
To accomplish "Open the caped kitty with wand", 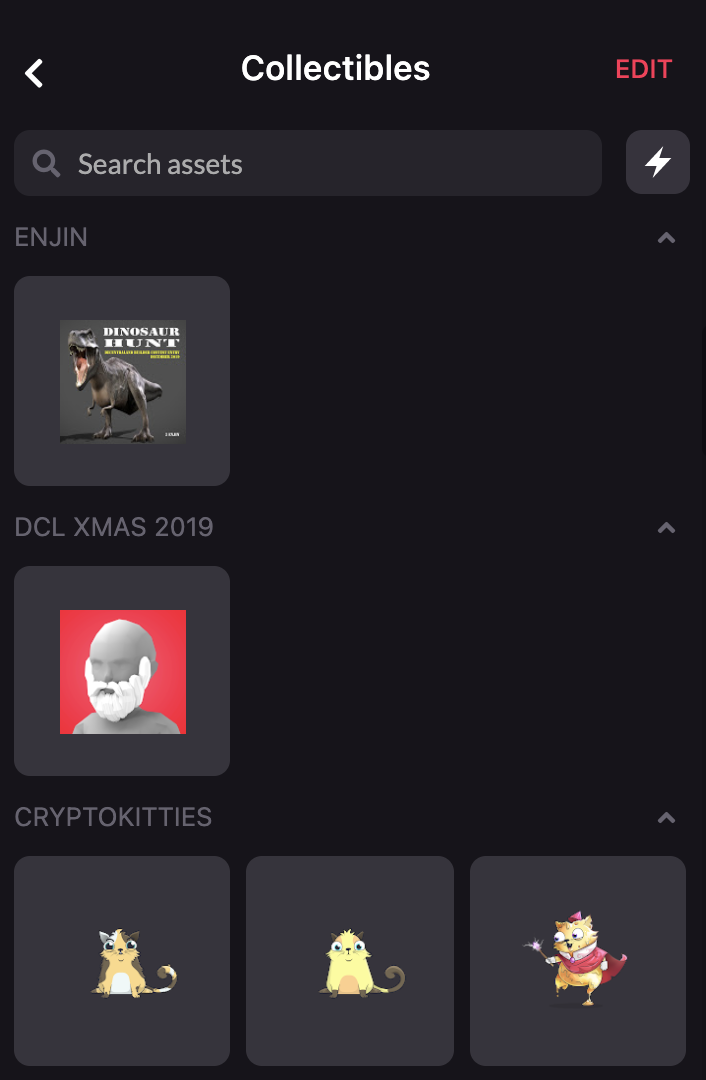I will (577, 961).
